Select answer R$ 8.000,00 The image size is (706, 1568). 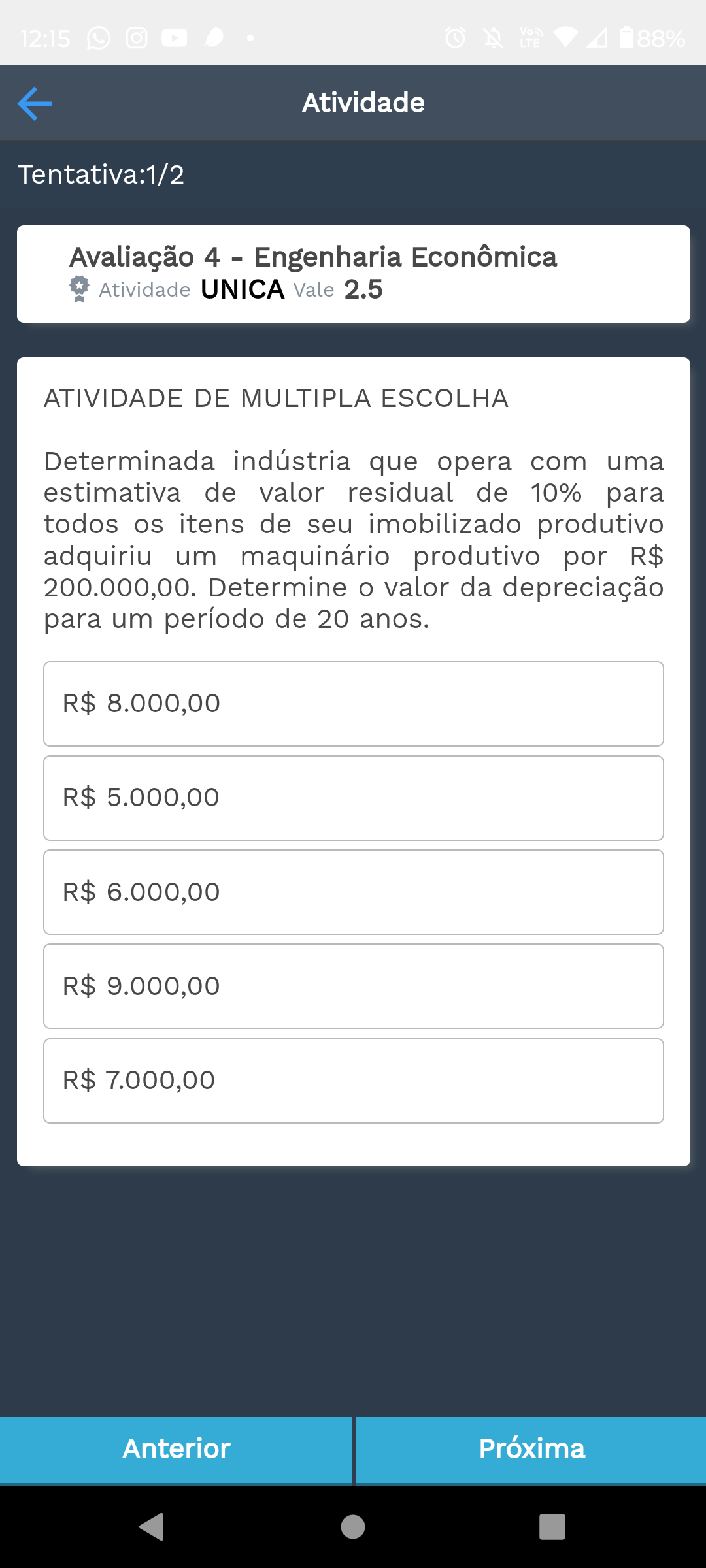click(x=353, y=704)
